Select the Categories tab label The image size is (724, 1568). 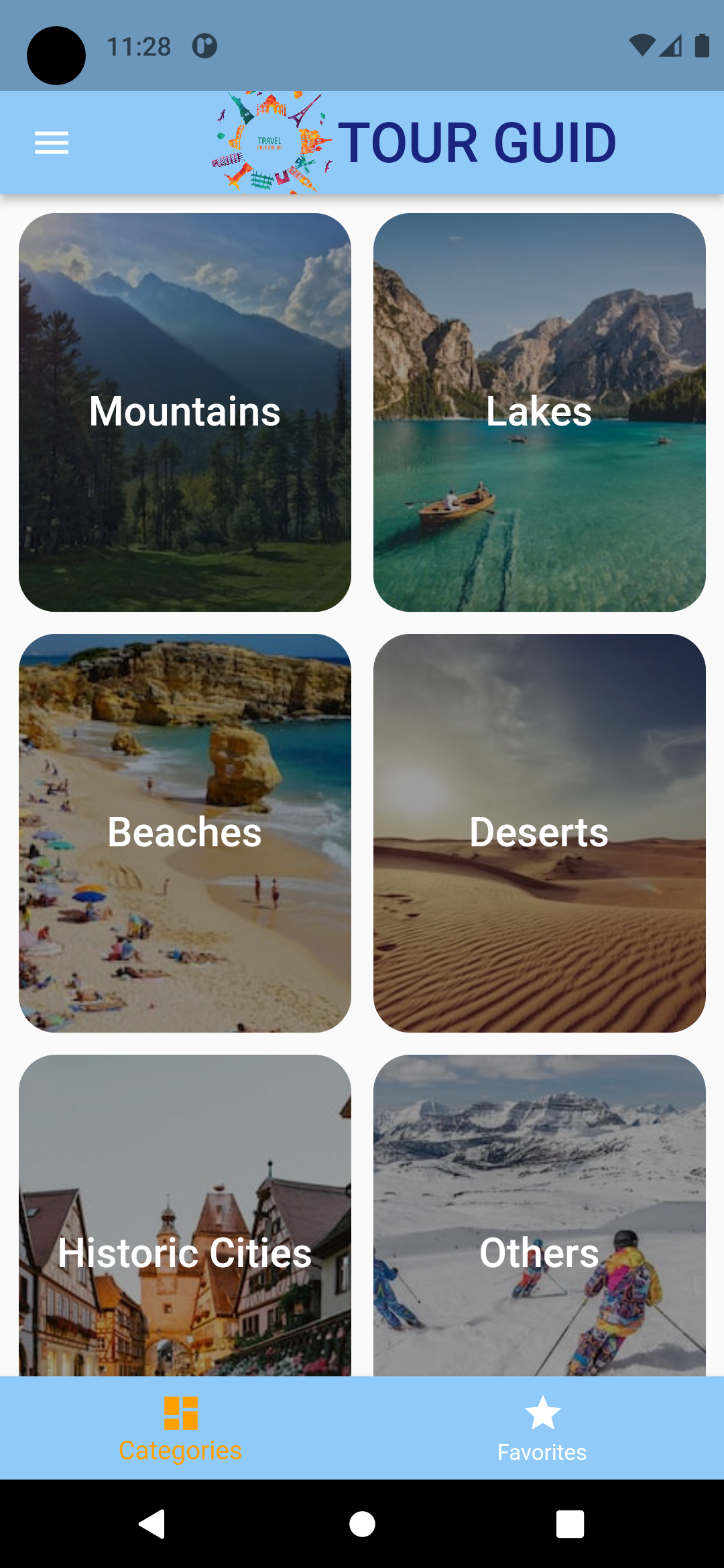click(x=182, y=1451)
